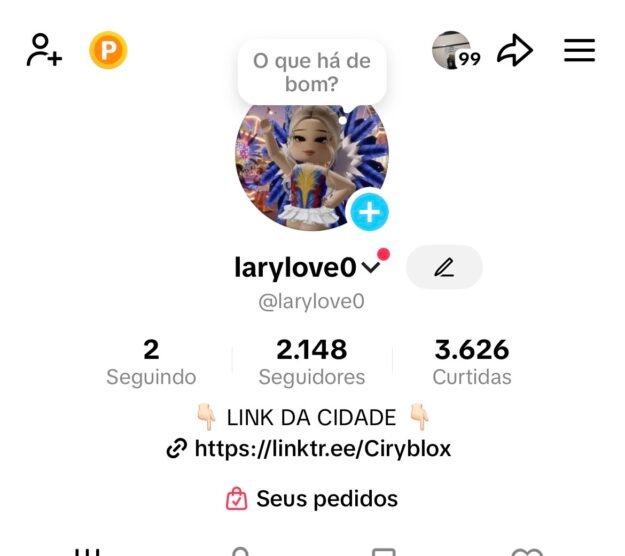Open the profile picture

click(300, 165)
